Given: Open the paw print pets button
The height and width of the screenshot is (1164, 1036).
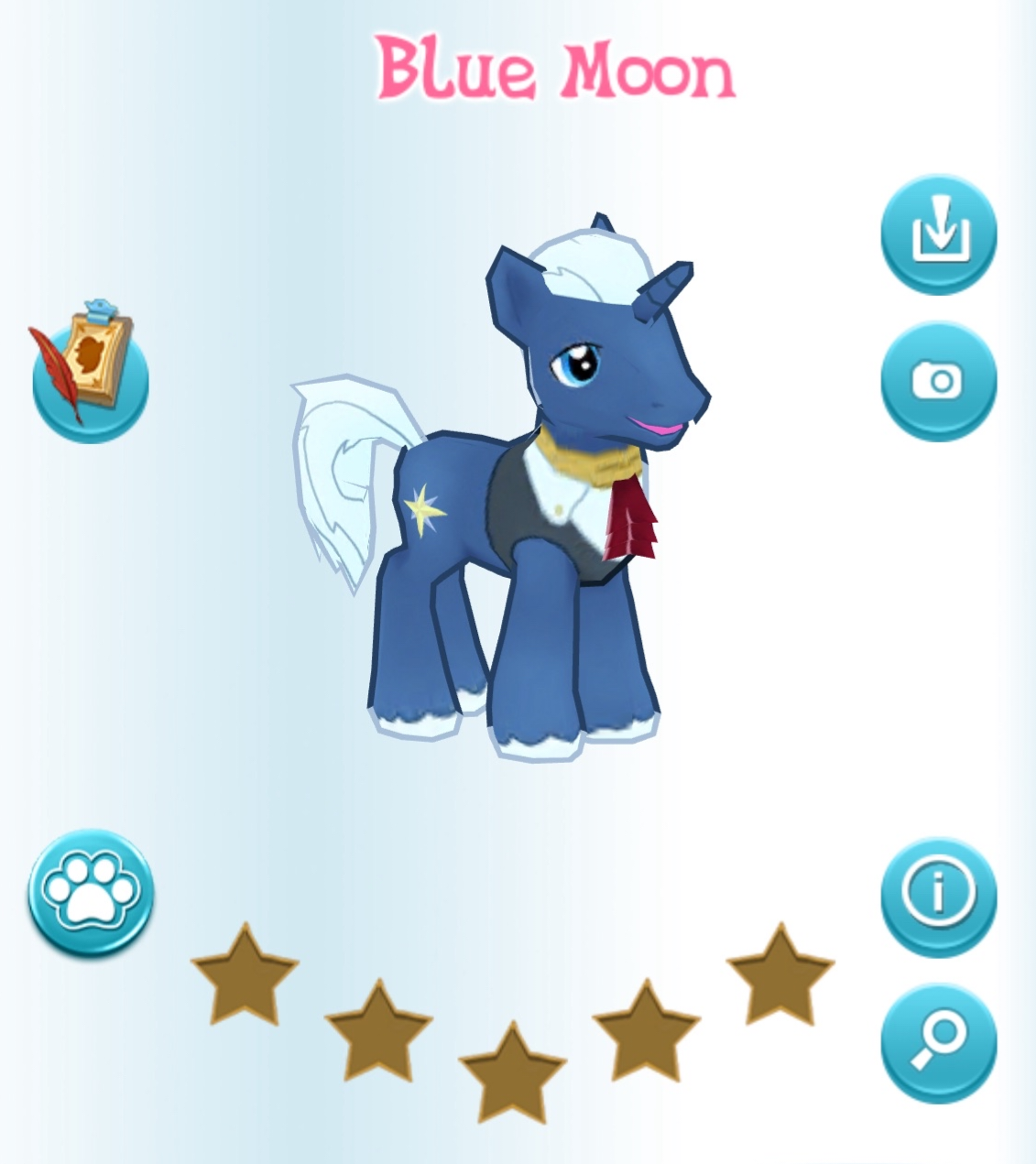Looking at the screenshot, I should 91,891.
